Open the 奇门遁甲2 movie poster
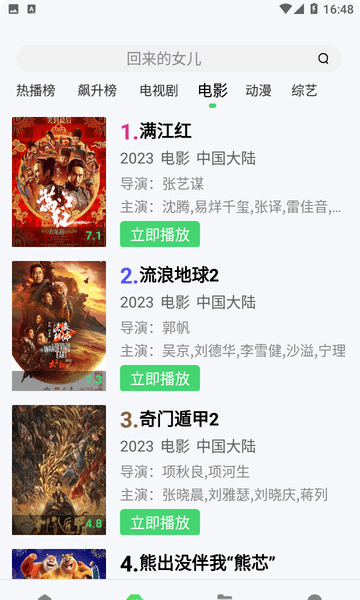Viewport: 360px width, 600px height. (x=59, y=470)
